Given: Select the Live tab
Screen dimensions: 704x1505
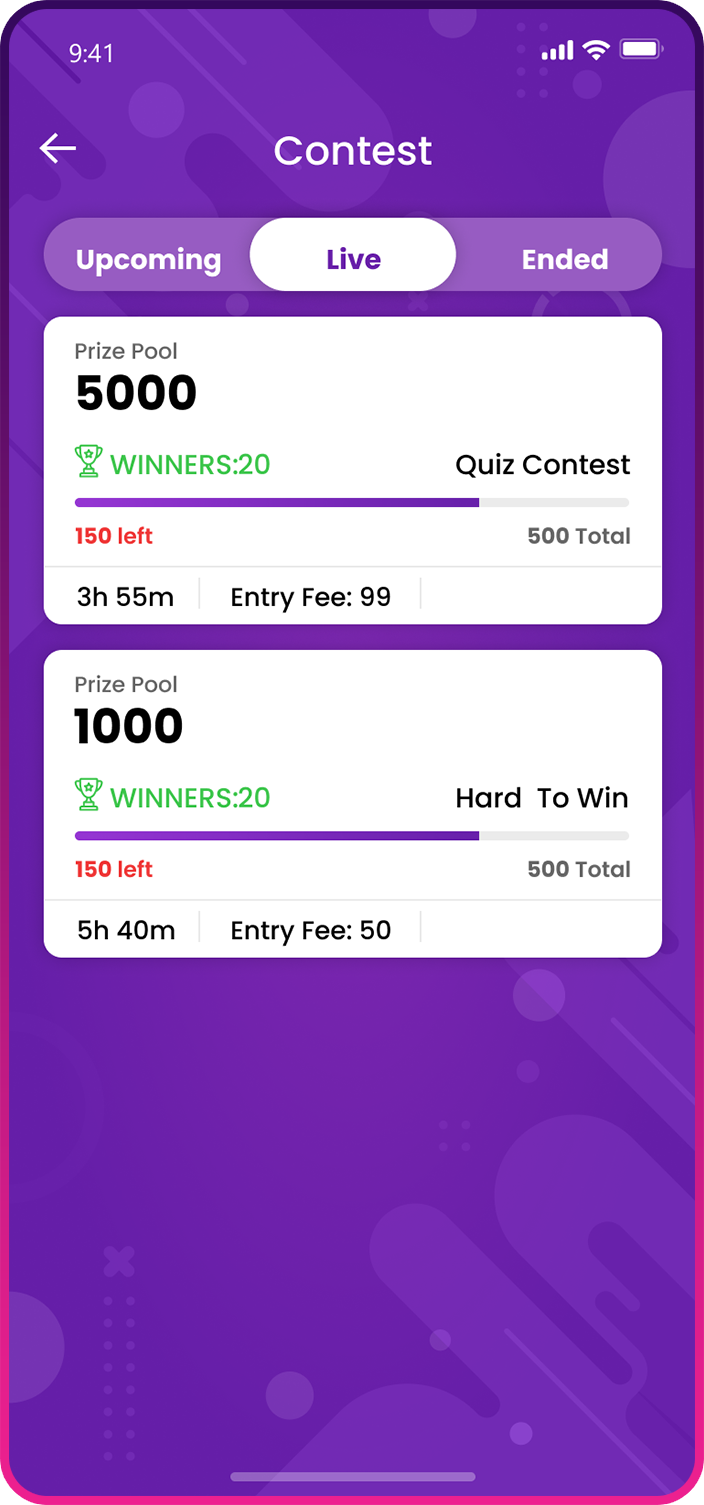Looking at the screenshot, I should coord(353,259).
